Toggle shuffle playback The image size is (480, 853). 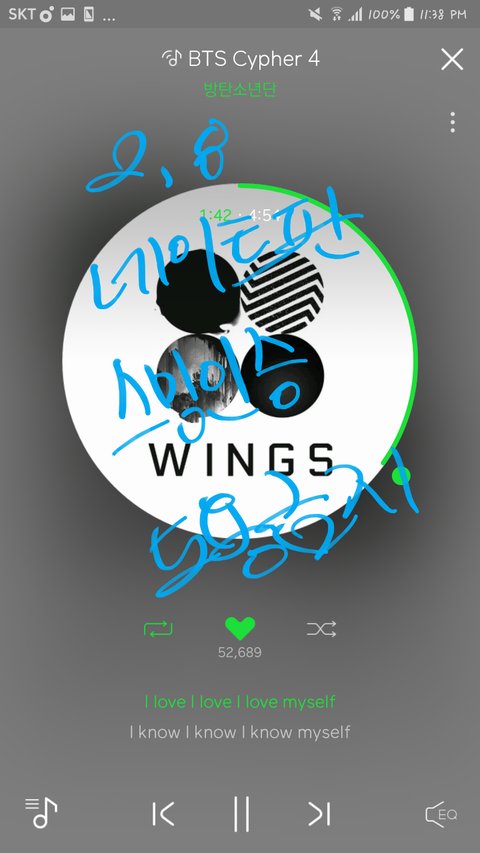tap(321, 629)
